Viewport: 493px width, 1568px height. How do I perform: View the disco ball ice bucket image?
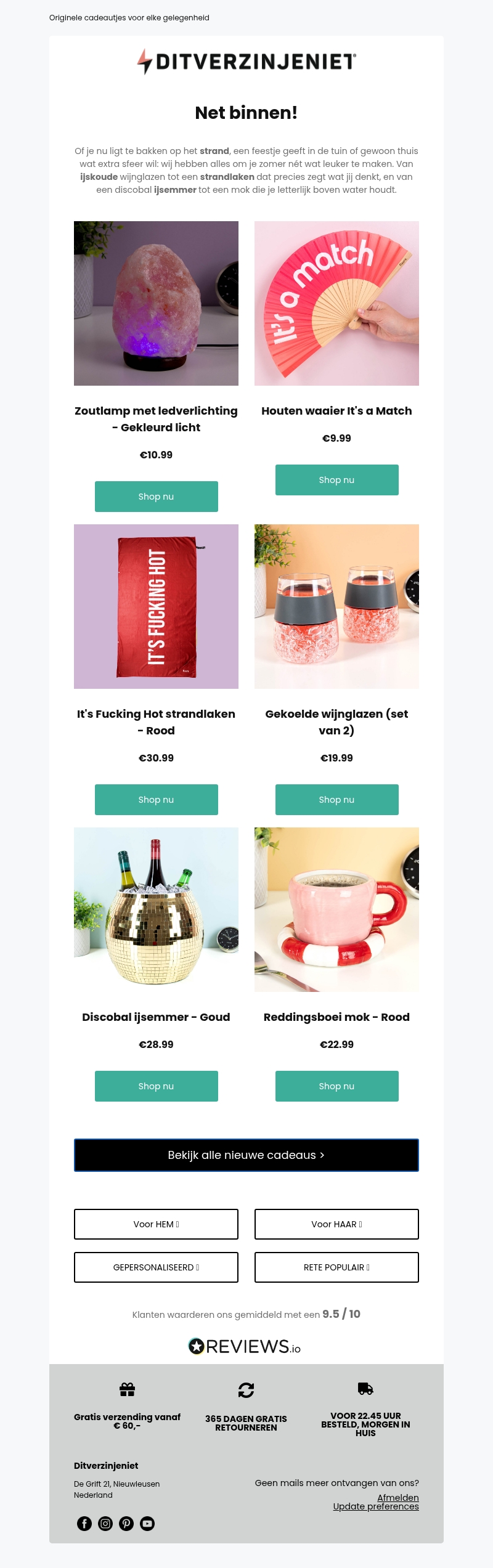click(156, 909)
